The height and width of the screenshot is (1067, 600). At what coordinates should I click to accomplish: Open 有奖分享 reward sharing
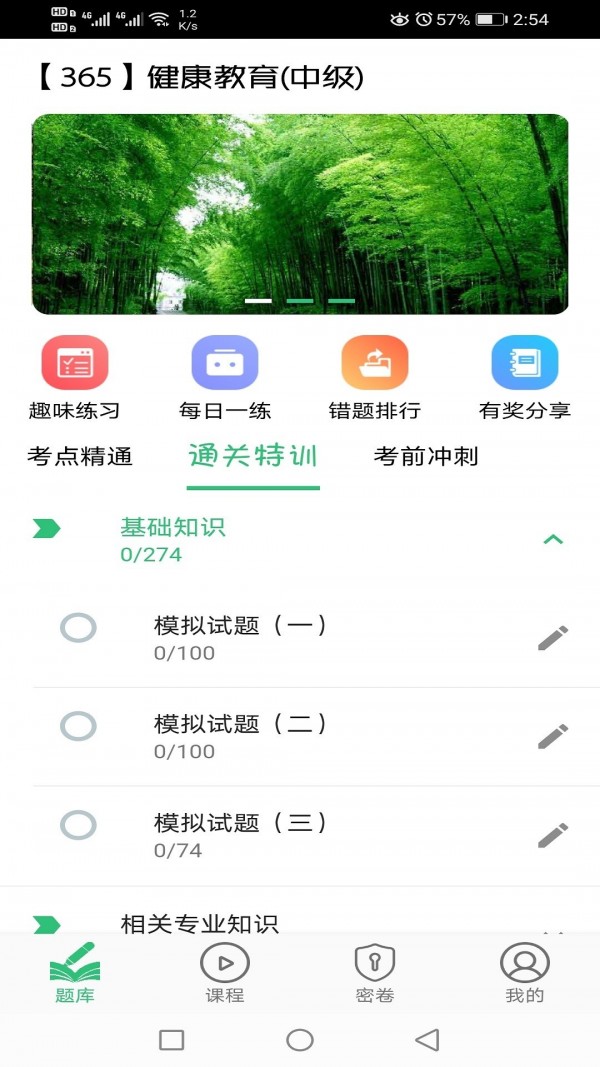coord(525,377)
